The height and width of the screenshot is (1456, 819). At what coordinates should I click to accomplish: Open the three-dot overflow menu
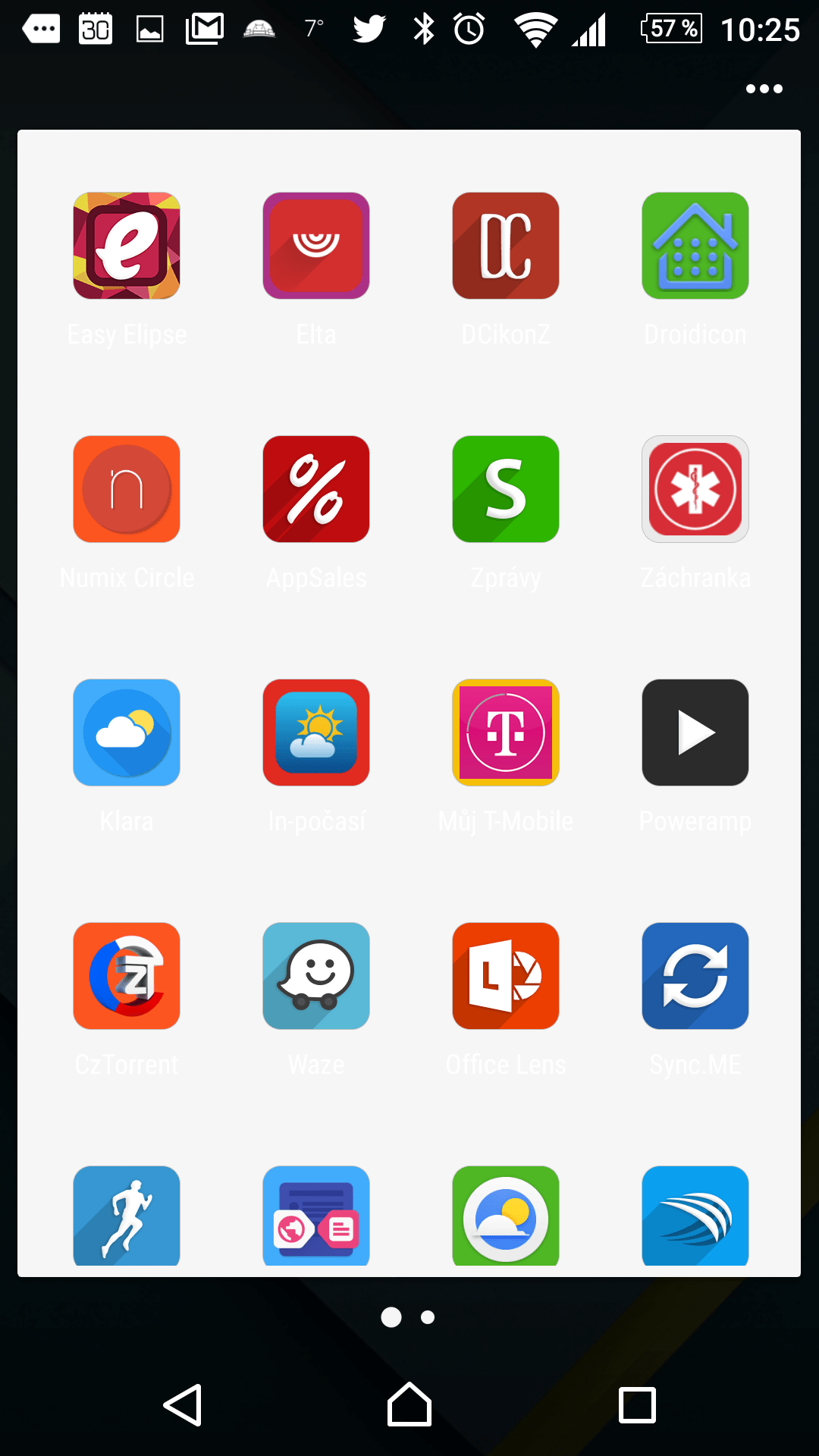[764, 89]
